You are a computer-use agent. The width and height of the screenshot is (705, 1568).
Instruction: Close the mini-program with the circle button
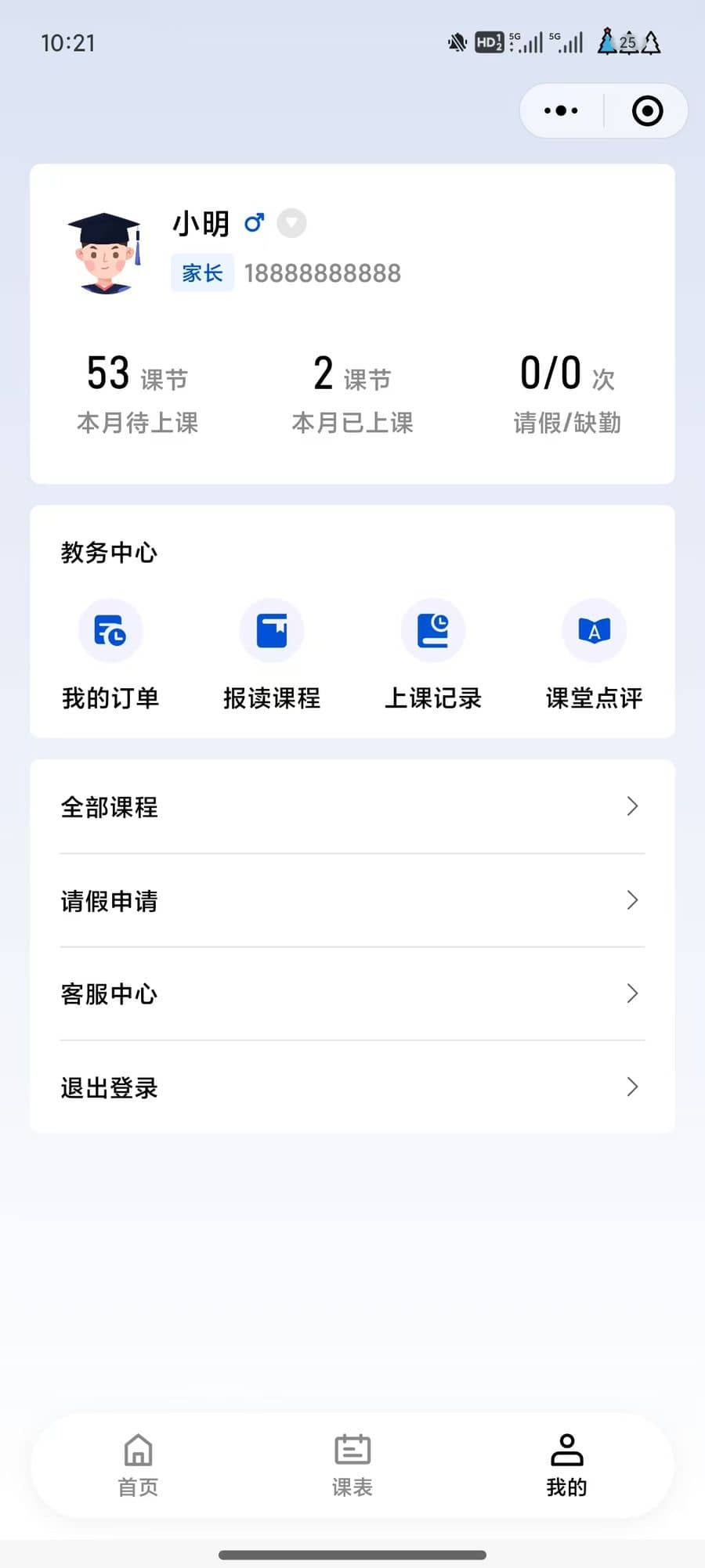click(647, 111)
